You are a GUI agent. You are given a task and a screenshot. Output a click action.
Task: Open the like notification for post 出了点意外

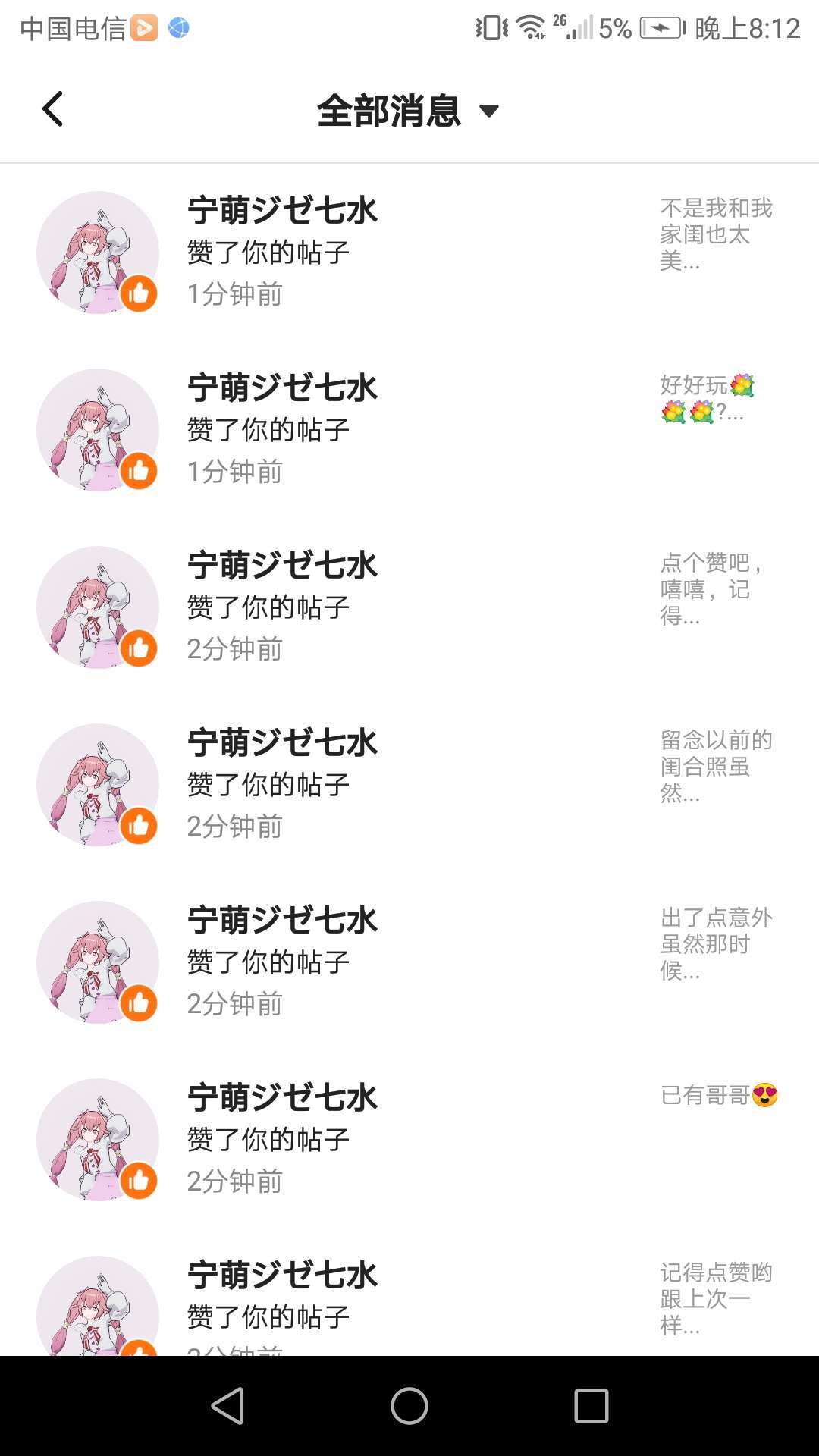[x=409, y=962]
